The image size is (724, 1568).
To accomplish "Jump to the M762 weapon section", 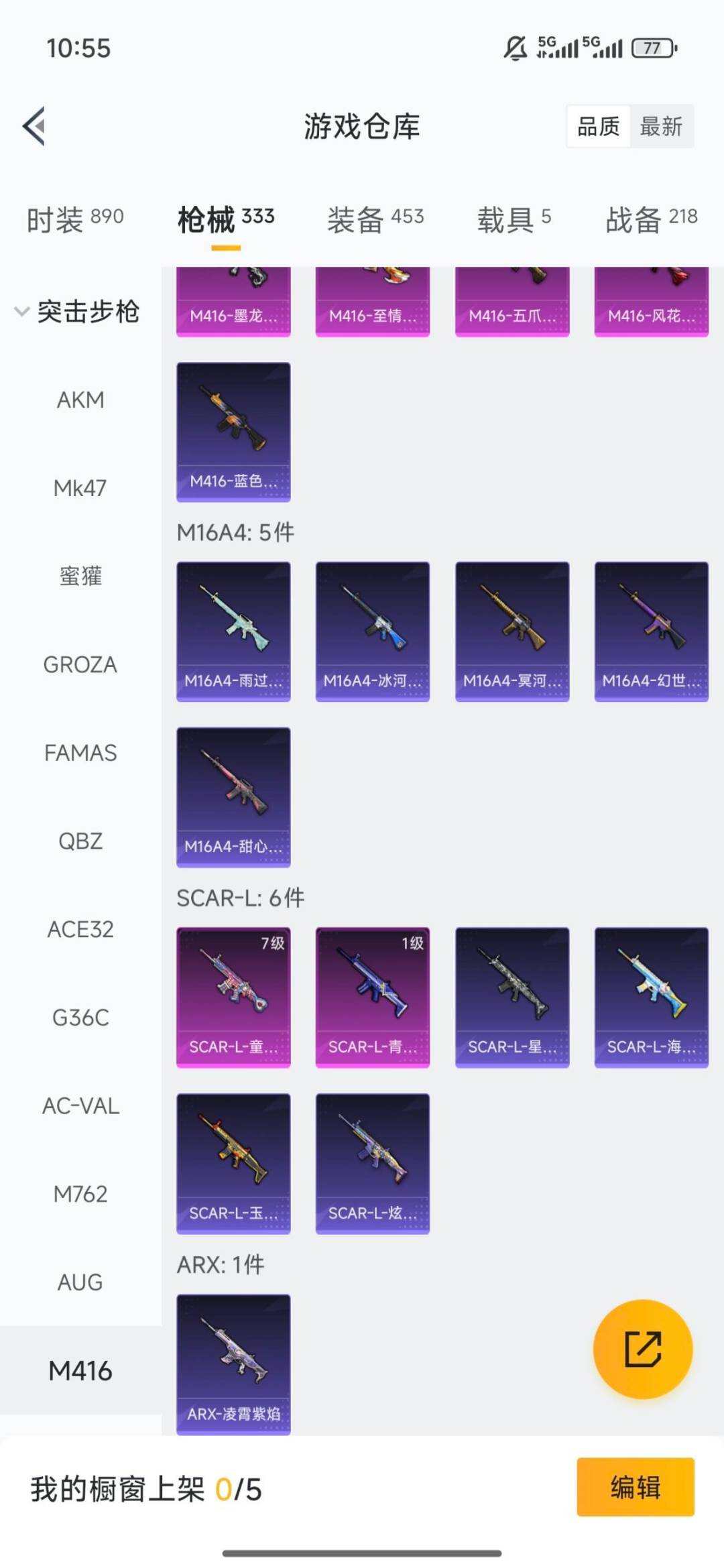I will point(80,1195).
